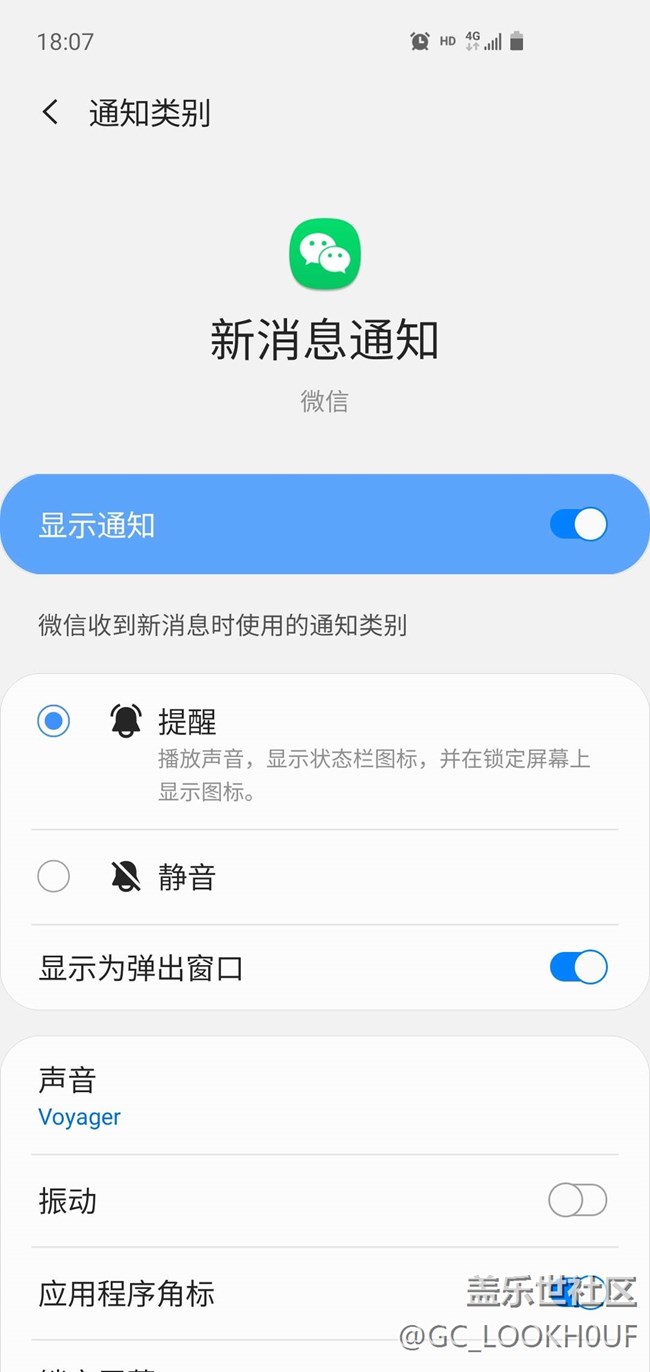Viewport: 650px width, 1372px height.
Task: Disable 显示为弹出窗口 toggle
Action: [578, 967]
